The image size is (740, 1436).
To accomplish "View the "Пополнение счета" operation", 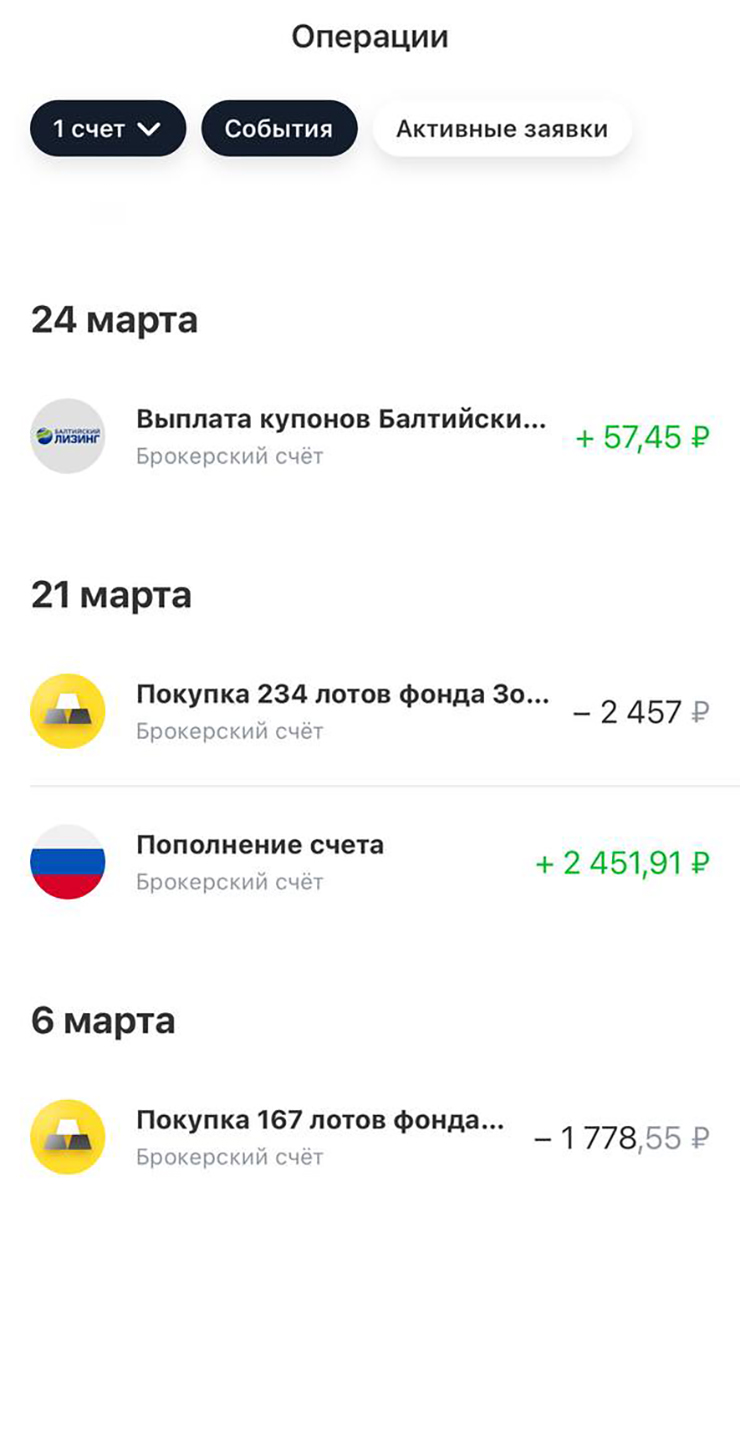I will [x=370, y=862].
